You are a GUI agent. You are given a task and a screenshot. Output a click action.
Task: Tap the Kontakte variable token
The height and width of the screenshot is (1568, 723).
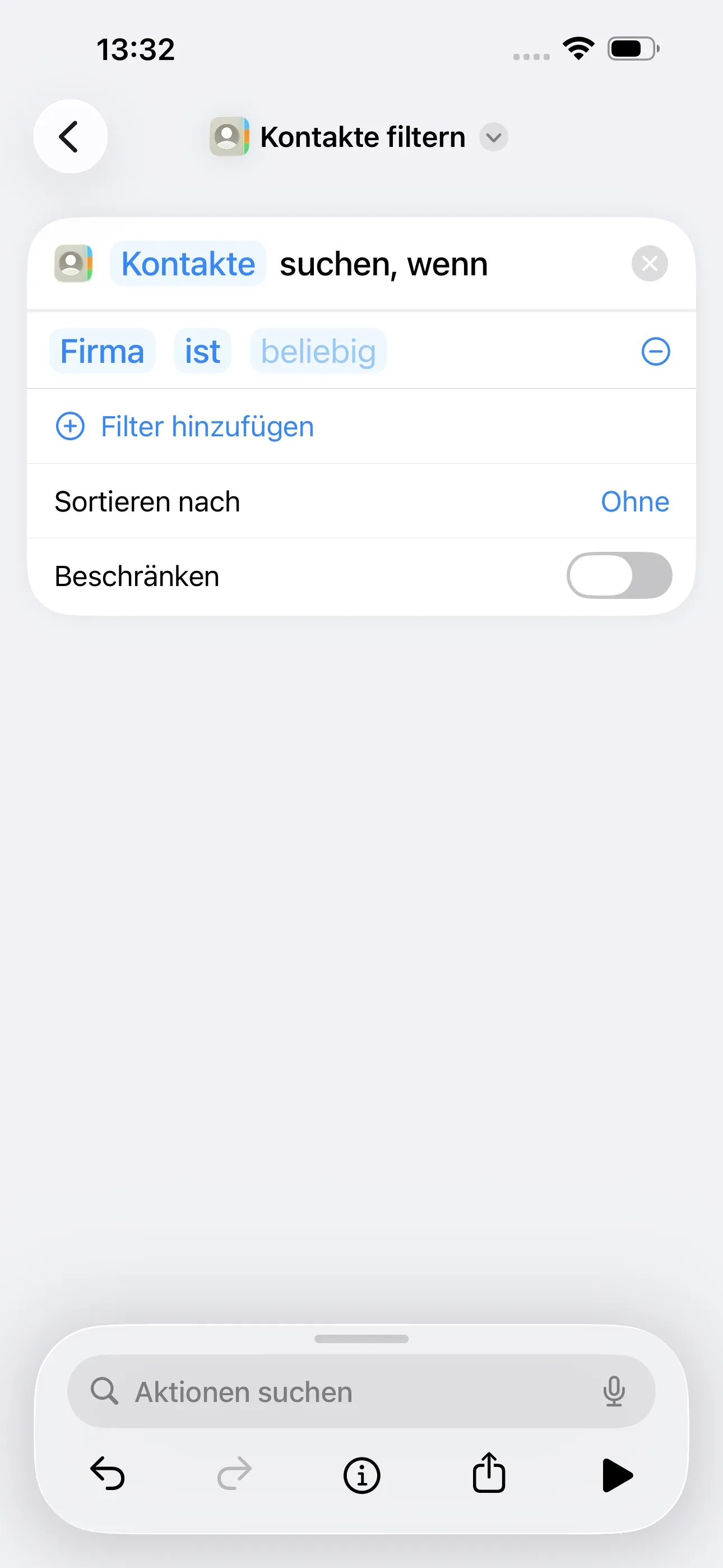[x=187, y=264]
